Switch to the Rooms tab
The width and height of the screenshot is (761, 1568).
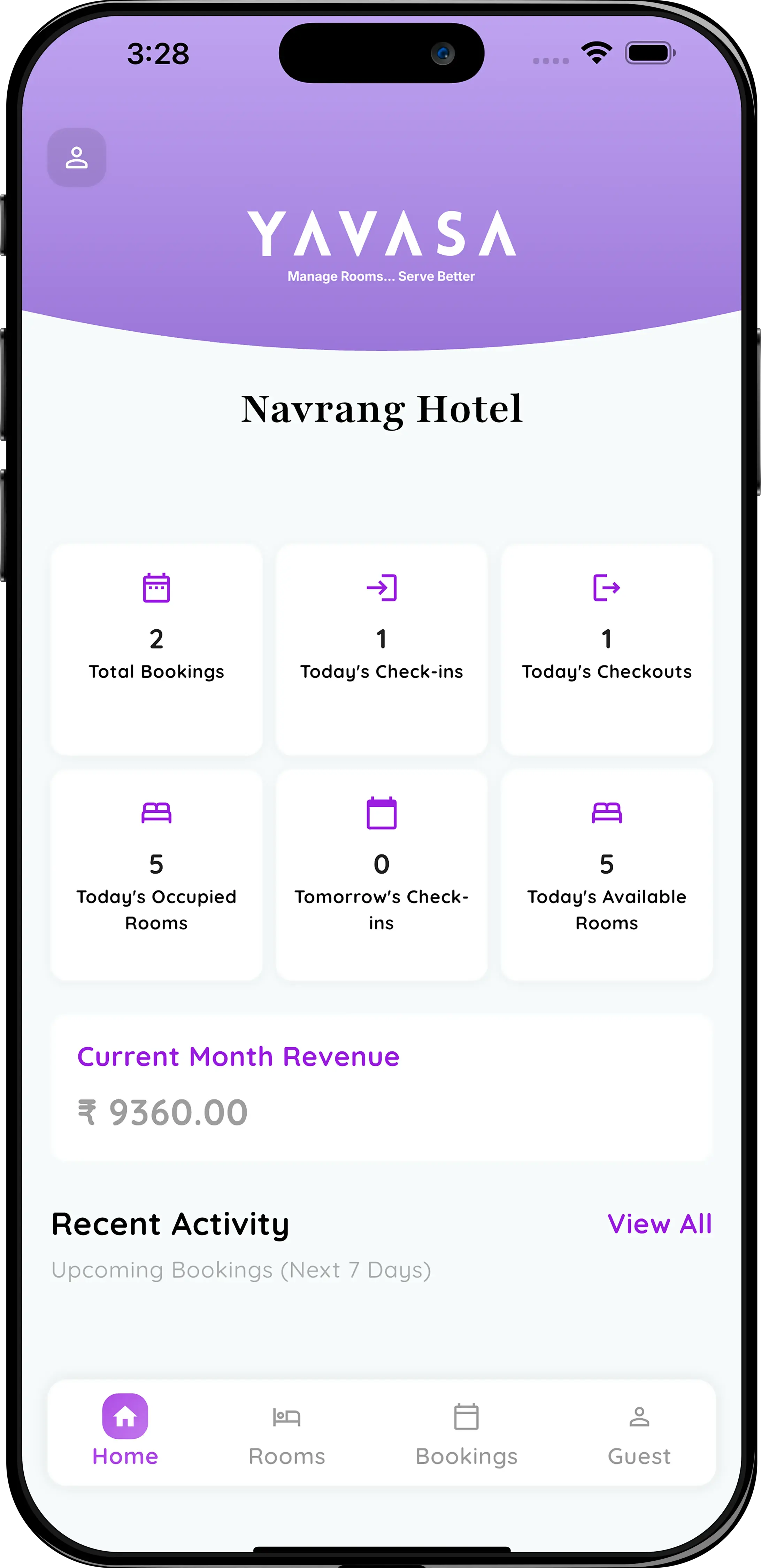point(287,1434)
